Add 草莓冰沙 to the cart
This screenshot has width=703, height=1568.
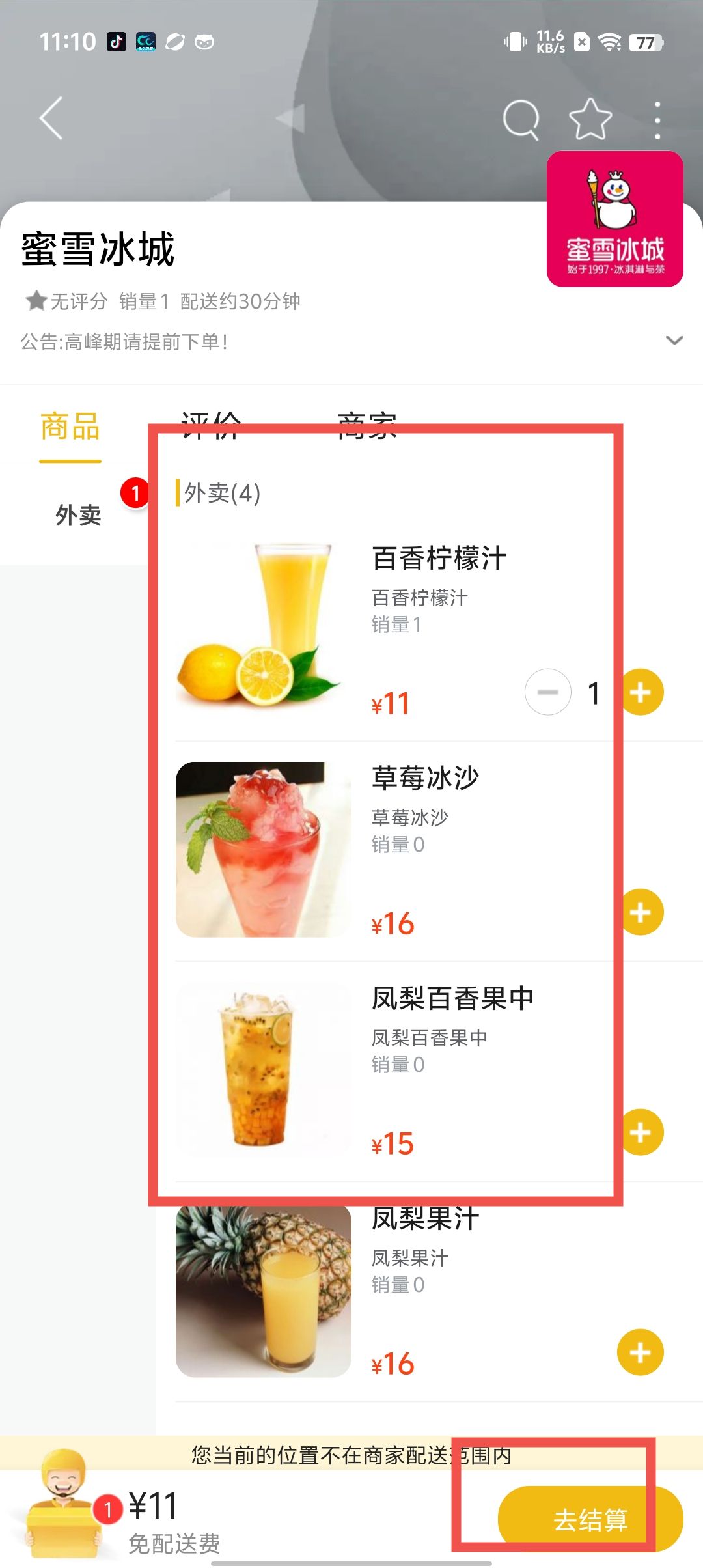pyautogui.click(x=641, y=912)
